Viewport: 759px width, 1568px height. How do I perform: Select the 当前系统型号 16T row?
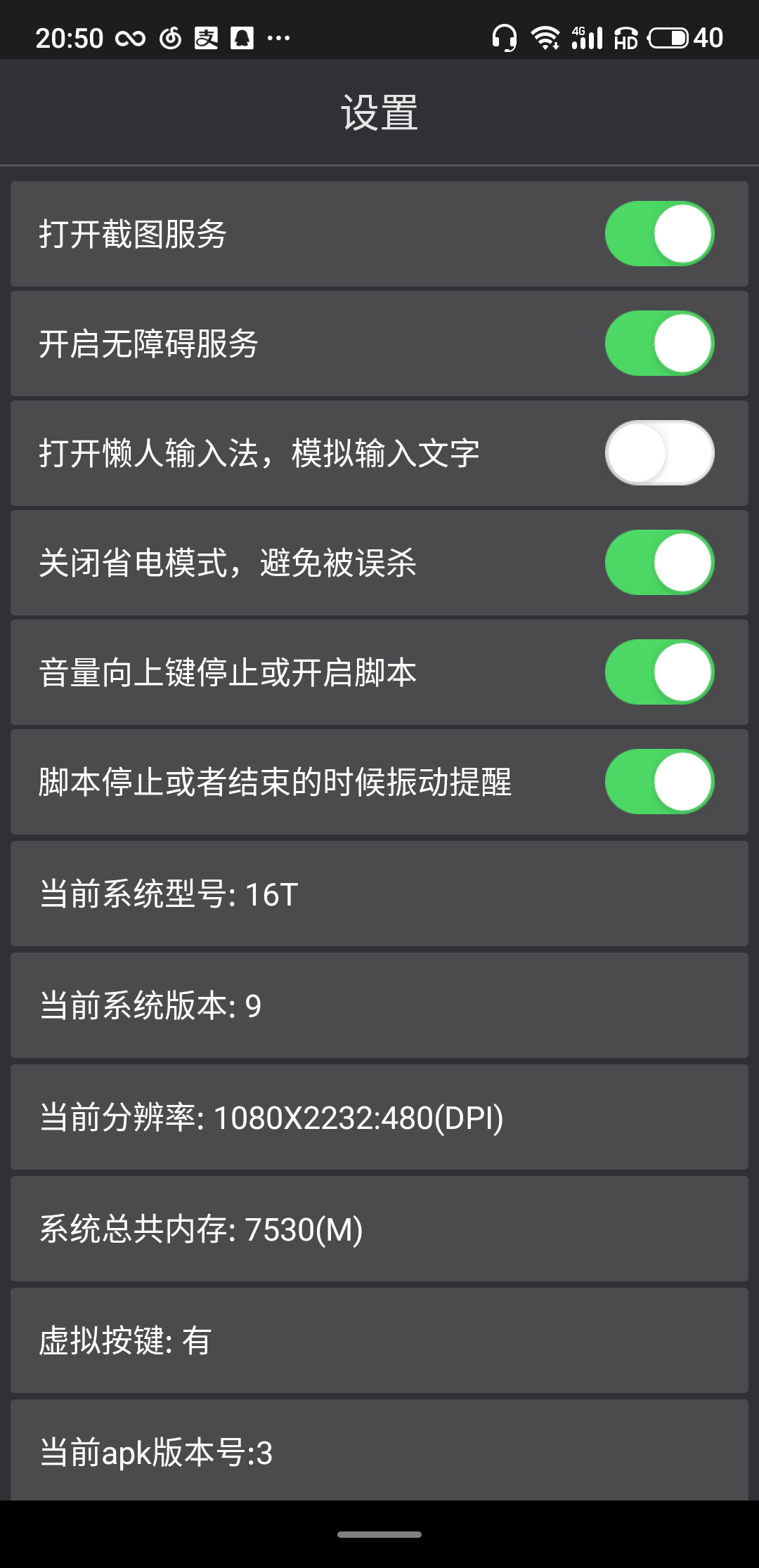click(379, 894)
